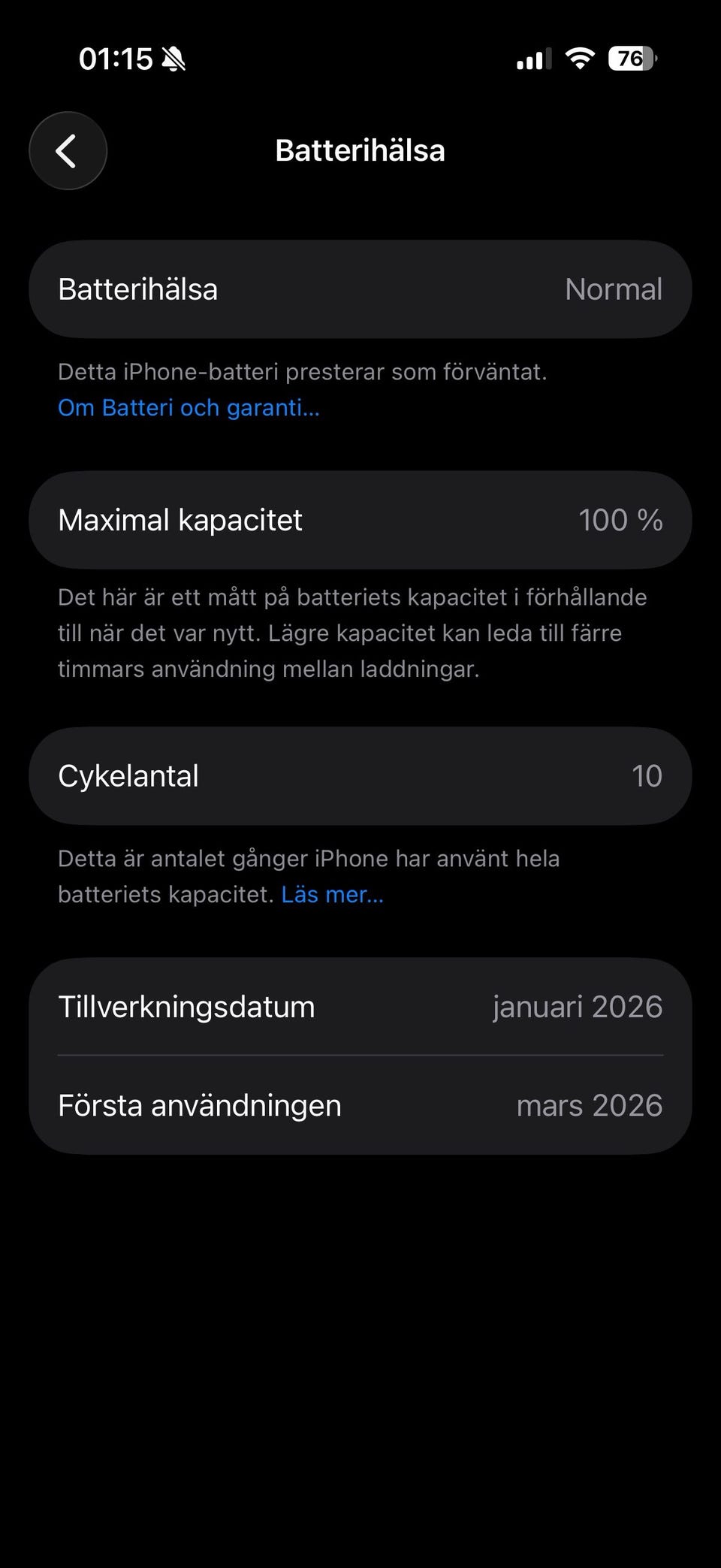Open the Om Batteri och garanti link
Screen dimensions: 721x1568
[189, 408]
